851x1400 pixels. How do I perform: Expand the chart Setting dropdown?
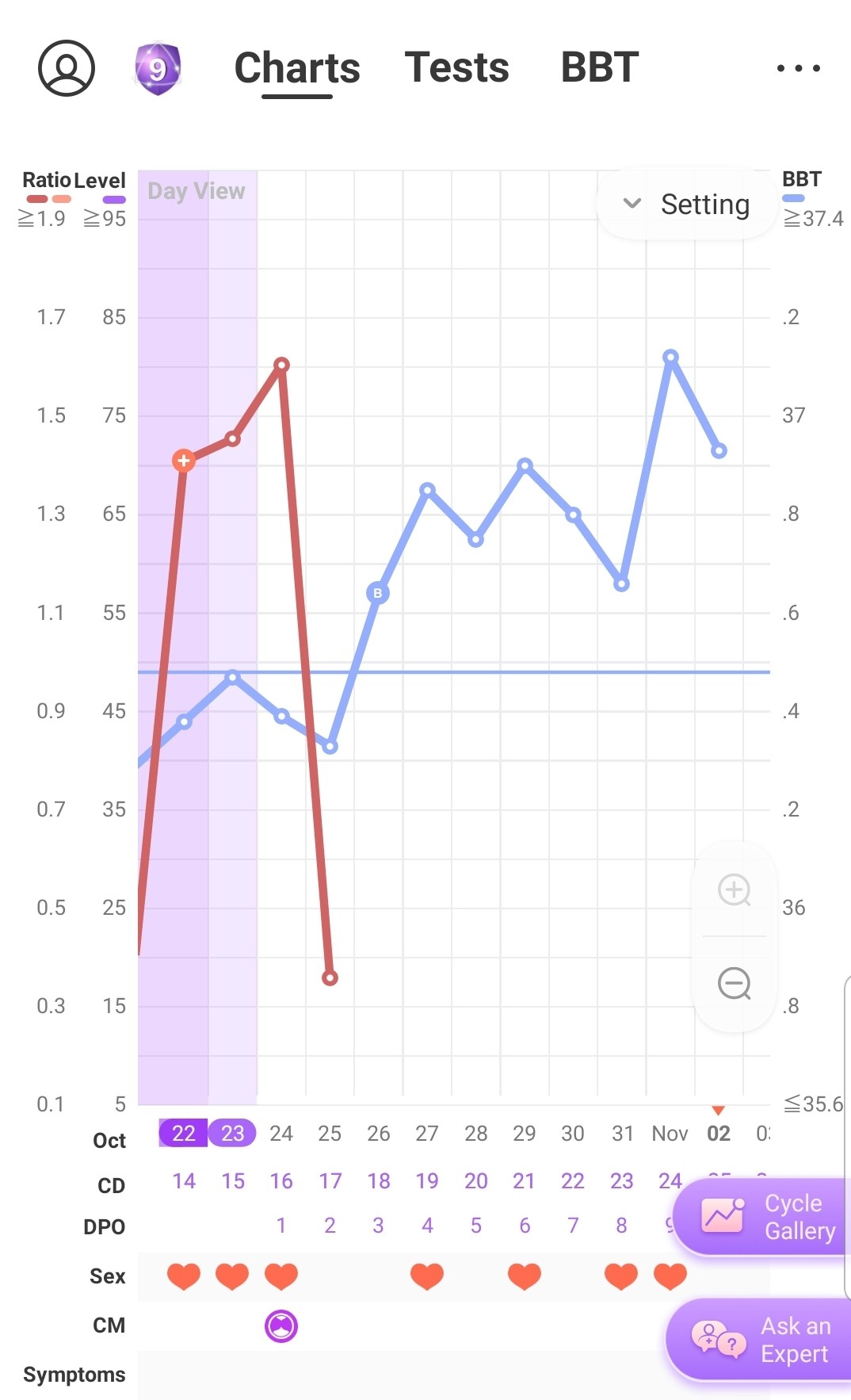pos(686,205)
